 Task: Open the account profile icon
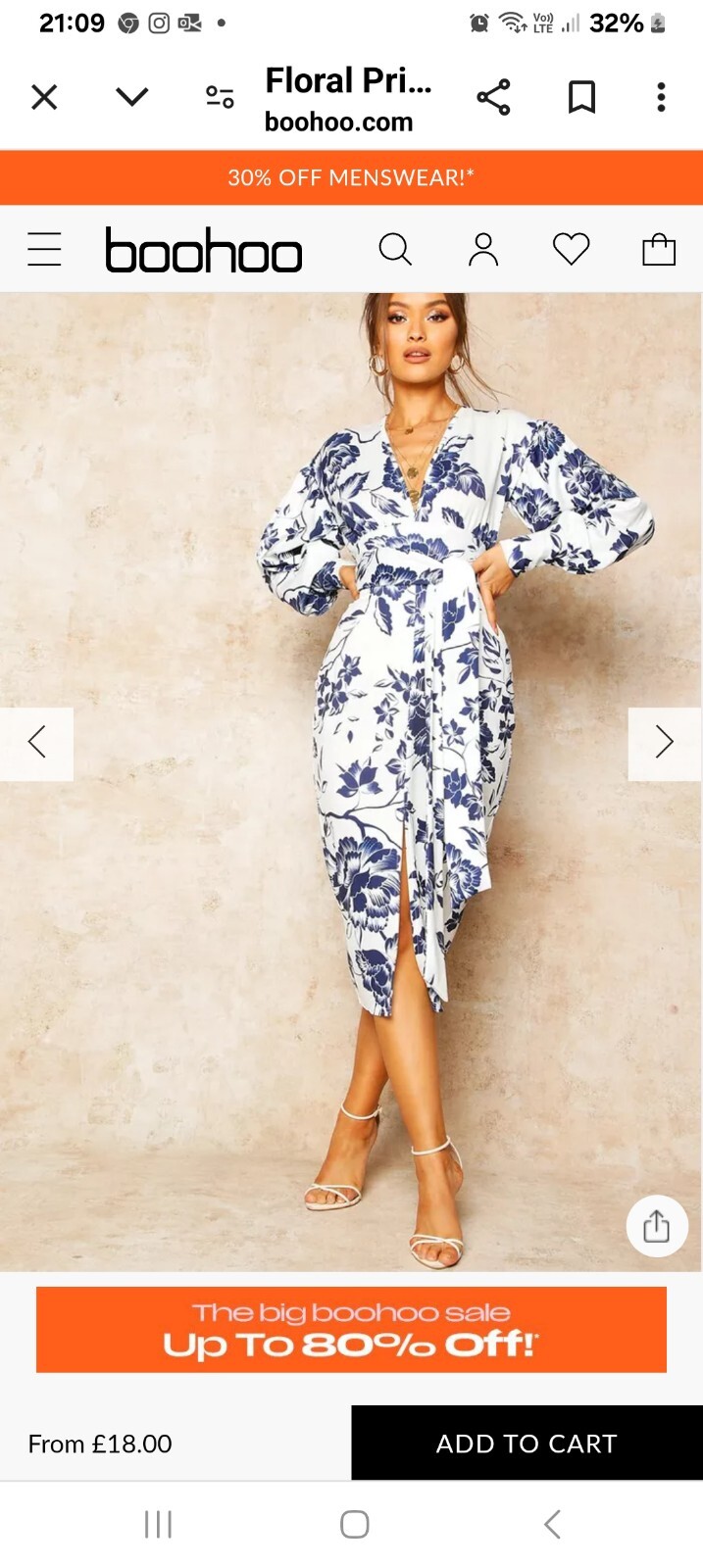tap(482, 249)
